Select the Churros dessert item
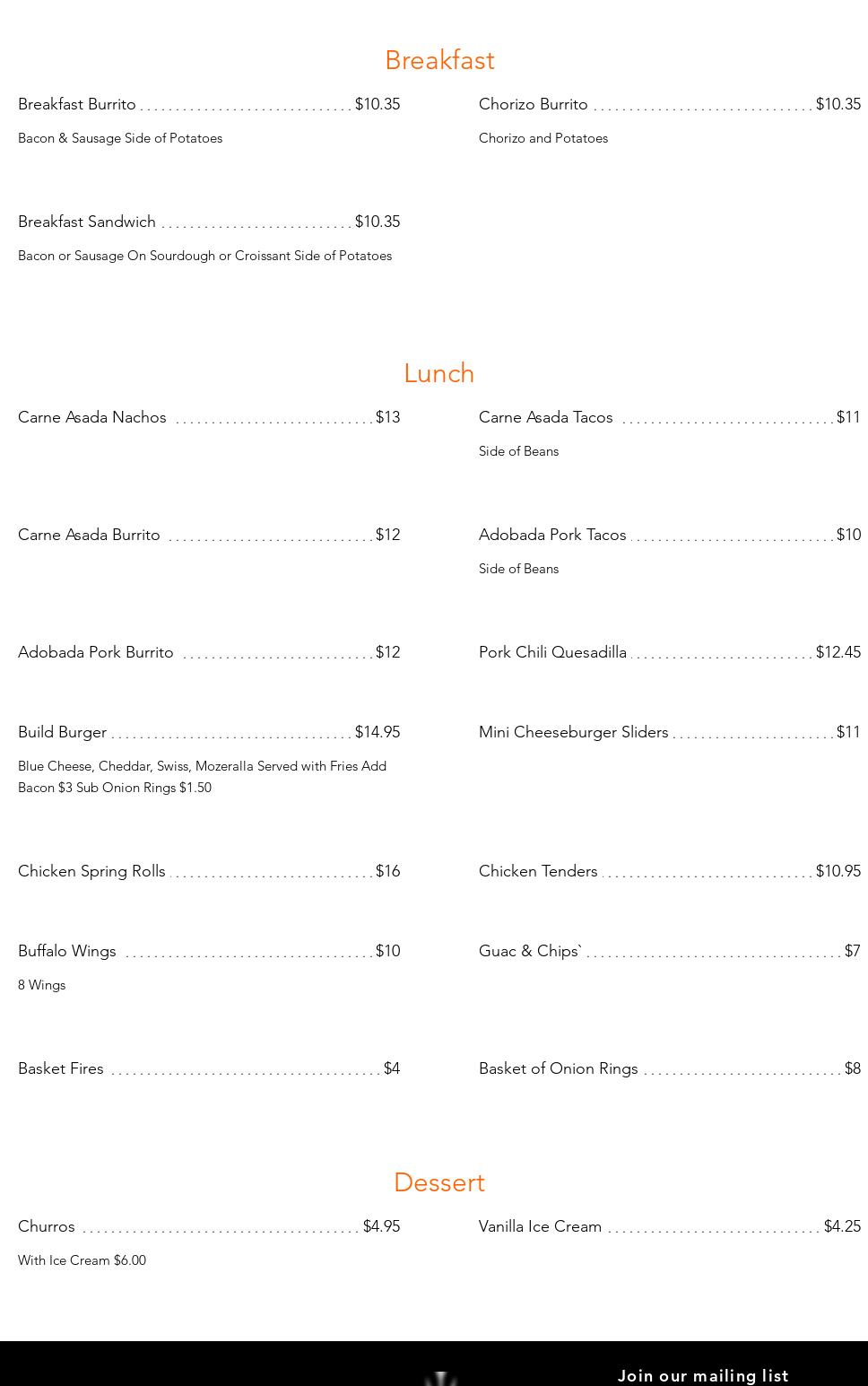Screen dimensions: 868x1386 [46, 1226]
